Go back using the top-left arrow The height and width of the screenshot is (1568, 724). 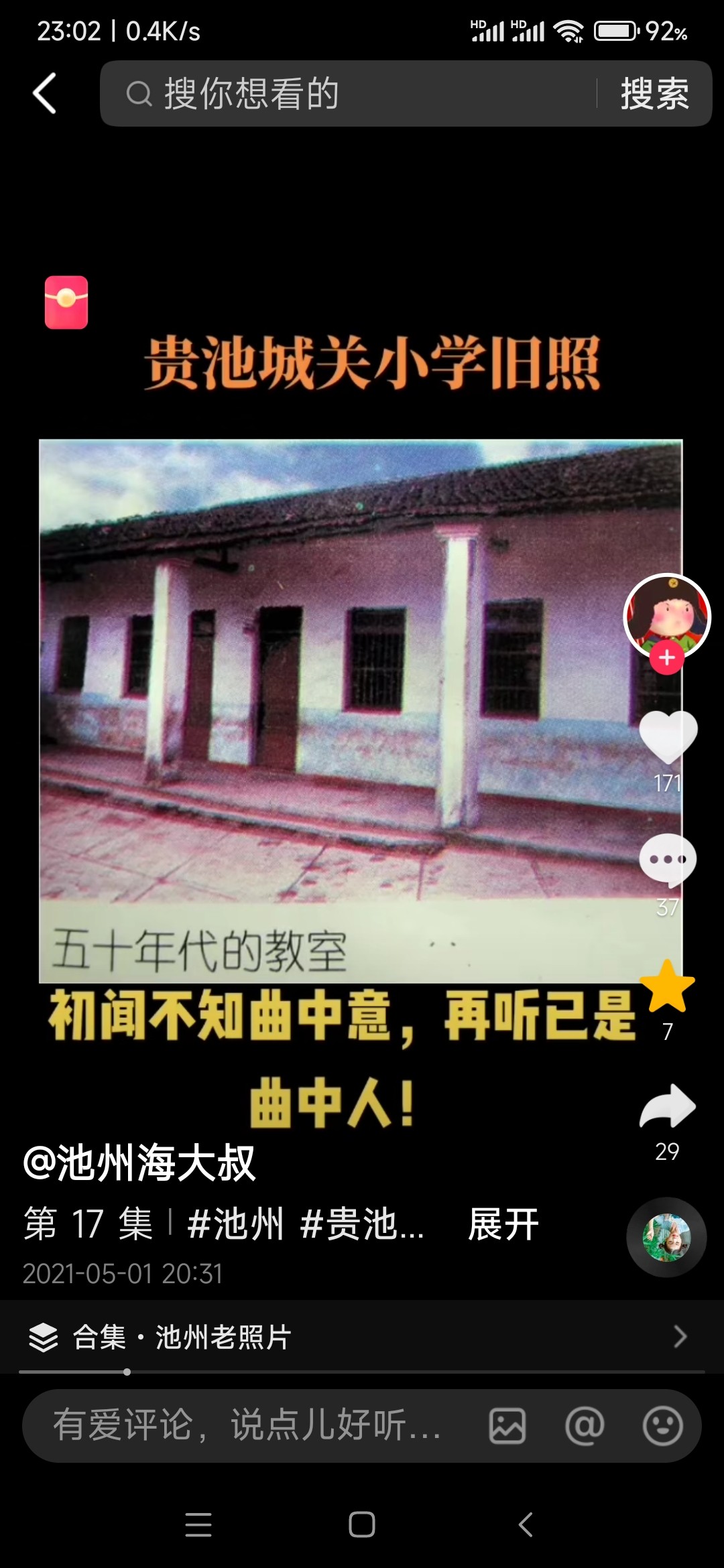[45, 93]
